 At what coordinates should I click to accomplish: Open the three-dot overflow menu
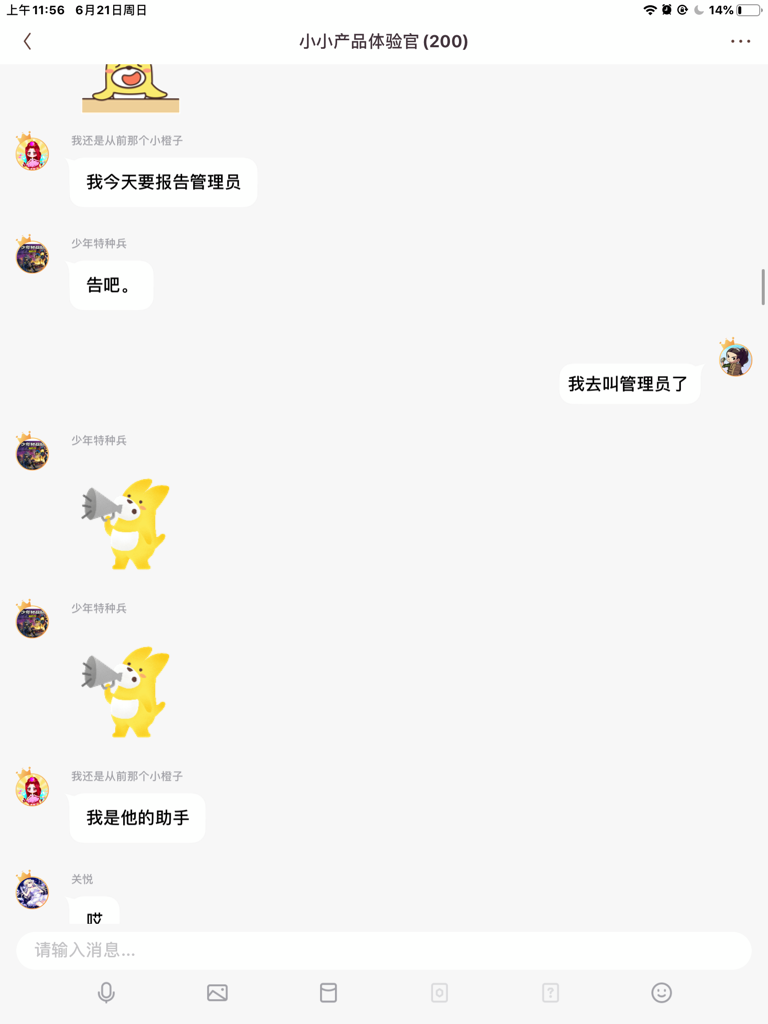[x=740, y=41]
